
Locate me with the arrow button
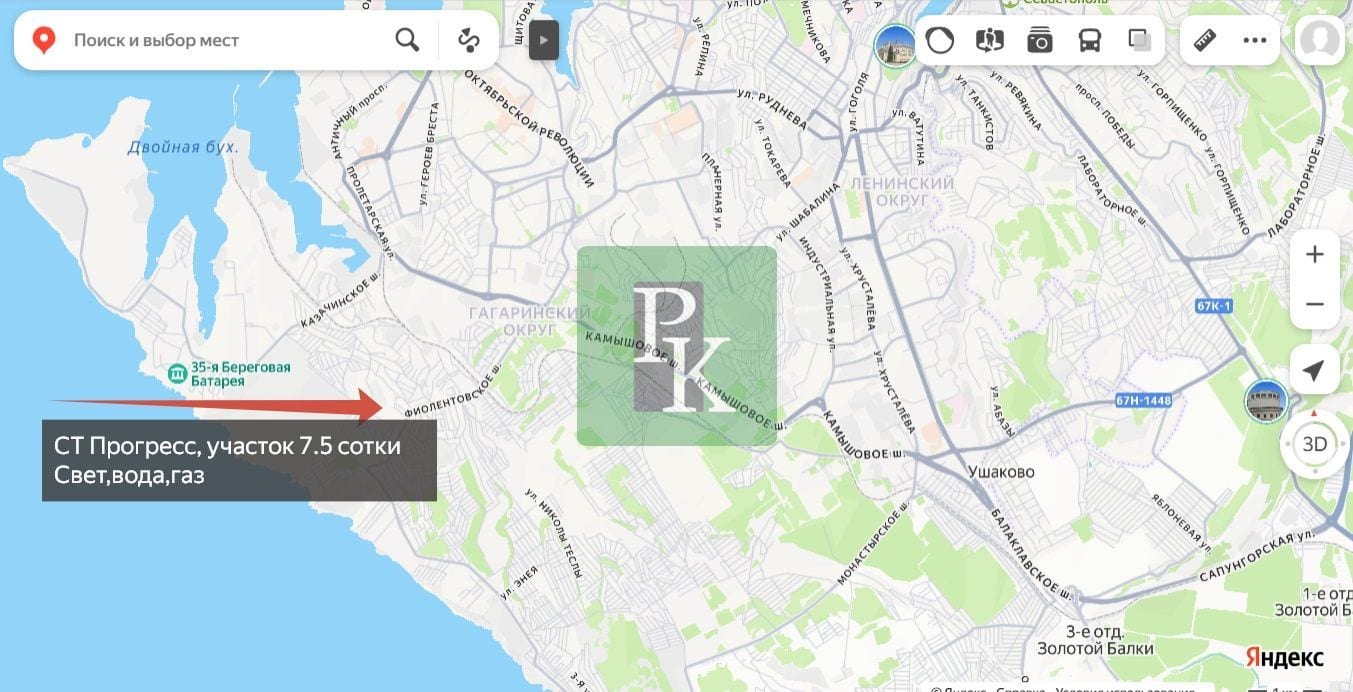(1314, 371)
